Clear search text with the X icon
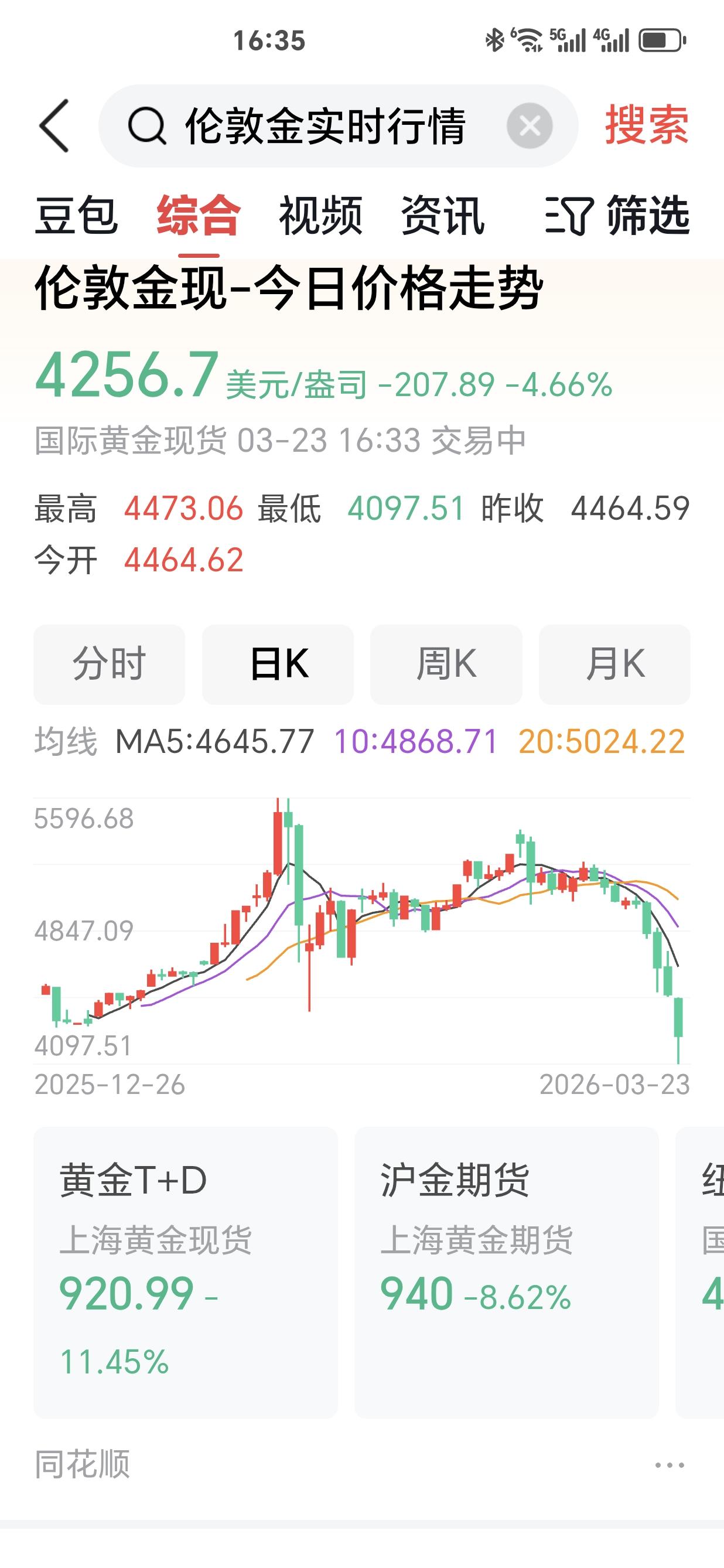Viewport: 724px width, 1568px height. [x=528, y=127]
